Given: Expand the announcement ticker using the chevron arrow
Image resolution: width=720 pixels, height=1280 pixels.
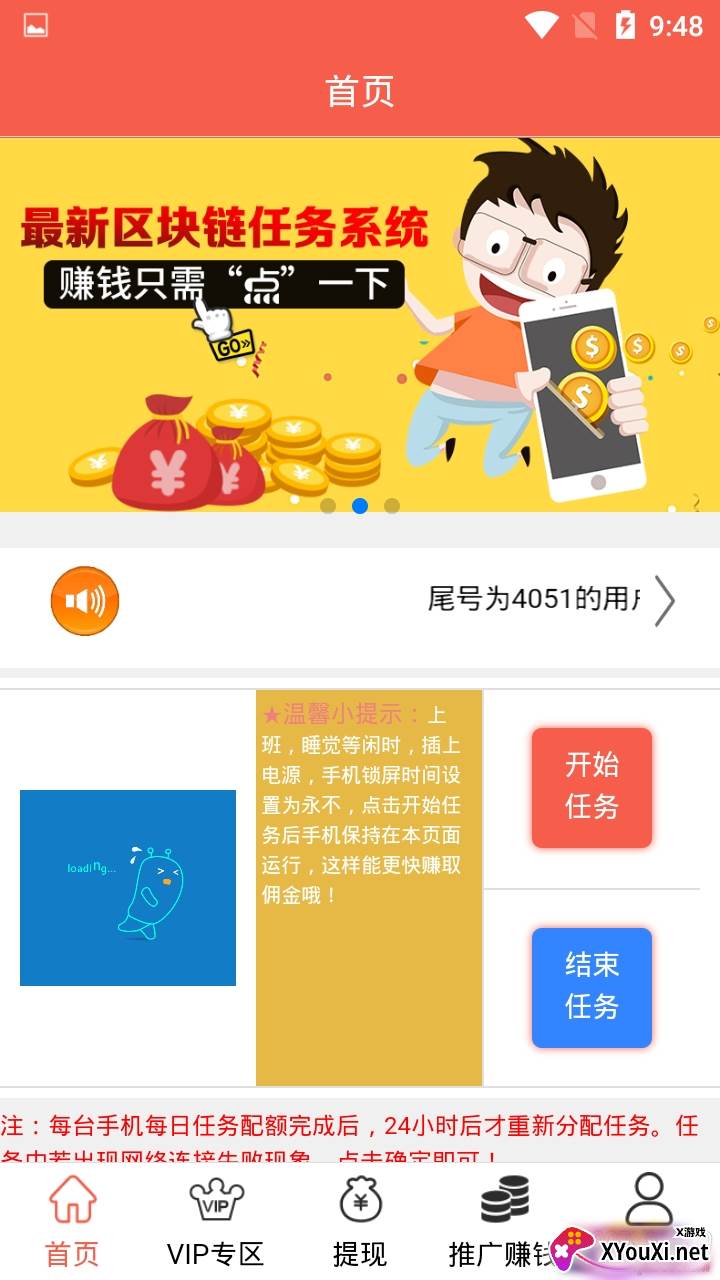Looking at the screenshot, I should point(665,601).
